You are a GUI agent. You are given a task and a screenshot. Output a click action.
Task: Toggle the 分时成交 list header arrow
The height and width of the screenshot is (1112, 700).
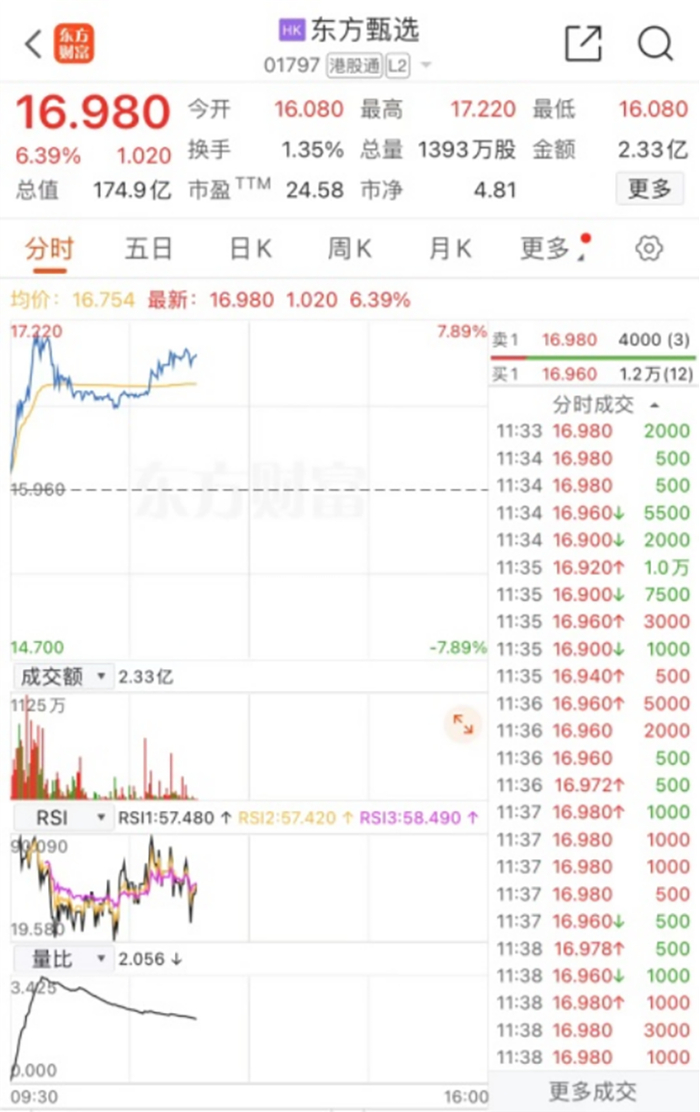point(654,406)
